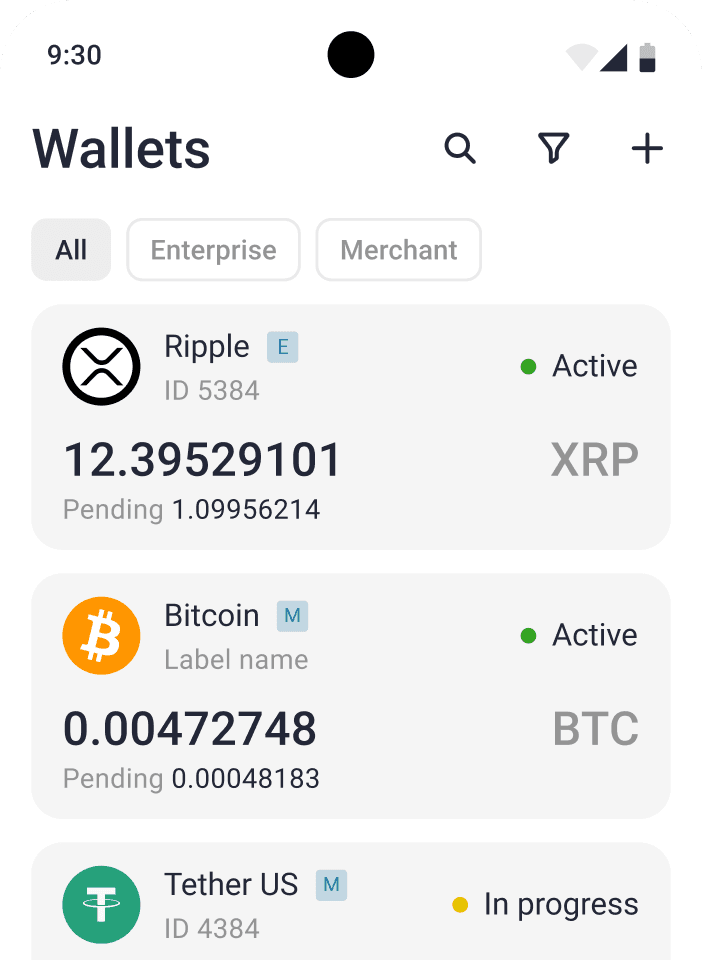
Task: Select the All filter chip
Action: tap(71, 250)
